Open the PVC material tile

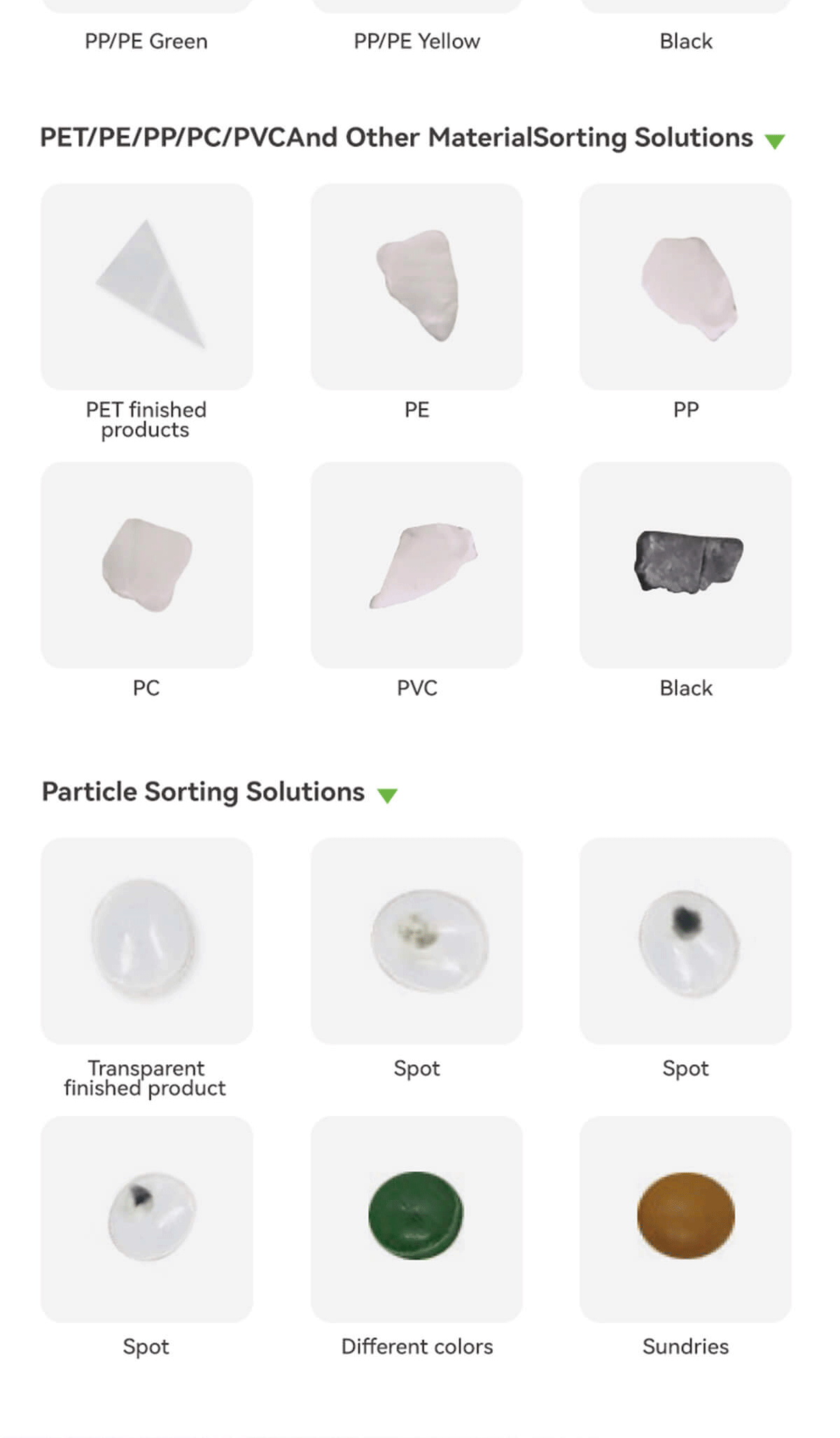tap(416, 564)
